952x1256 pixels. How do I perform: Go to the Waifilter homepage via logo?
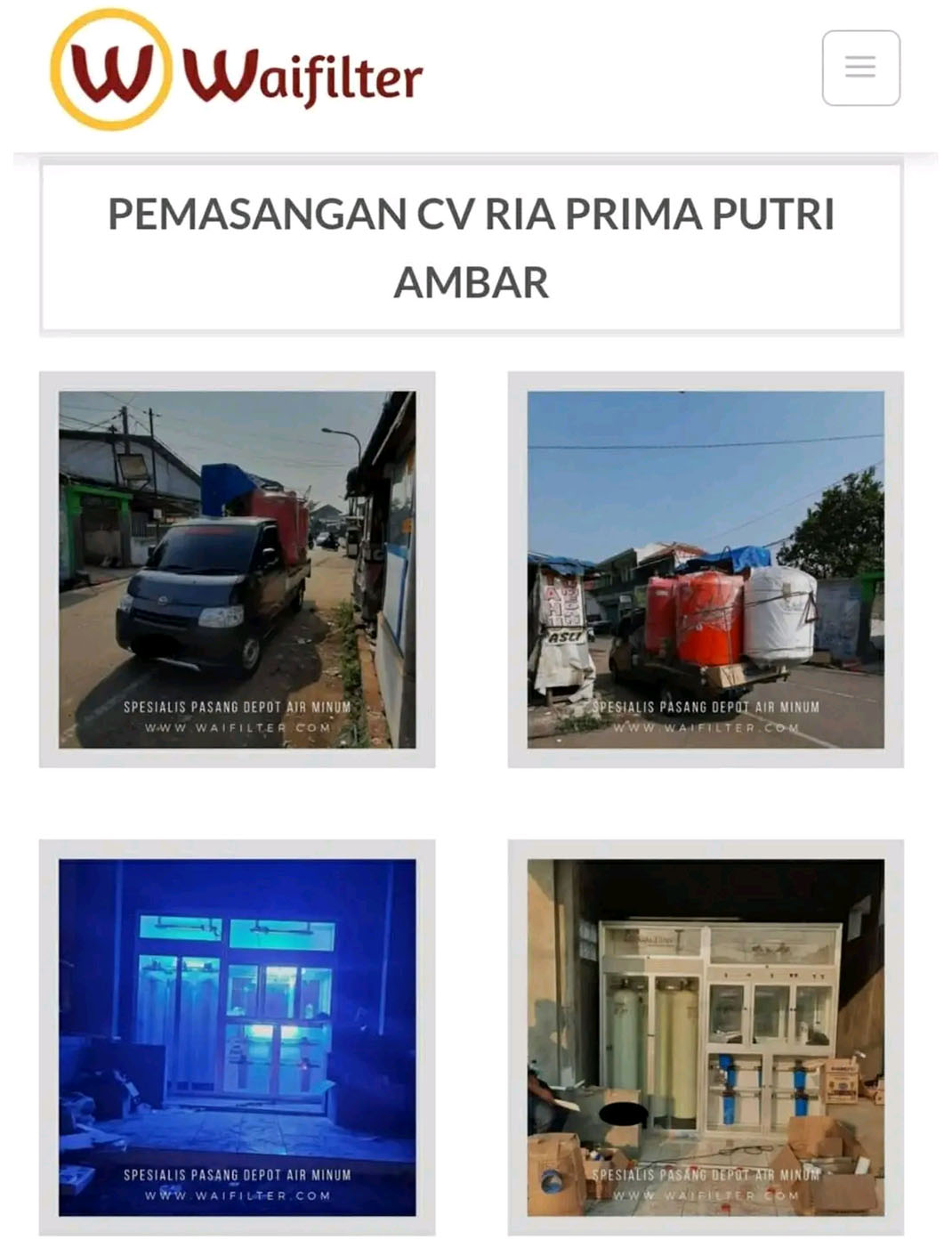pyautogui.click(x=237, y=71)
